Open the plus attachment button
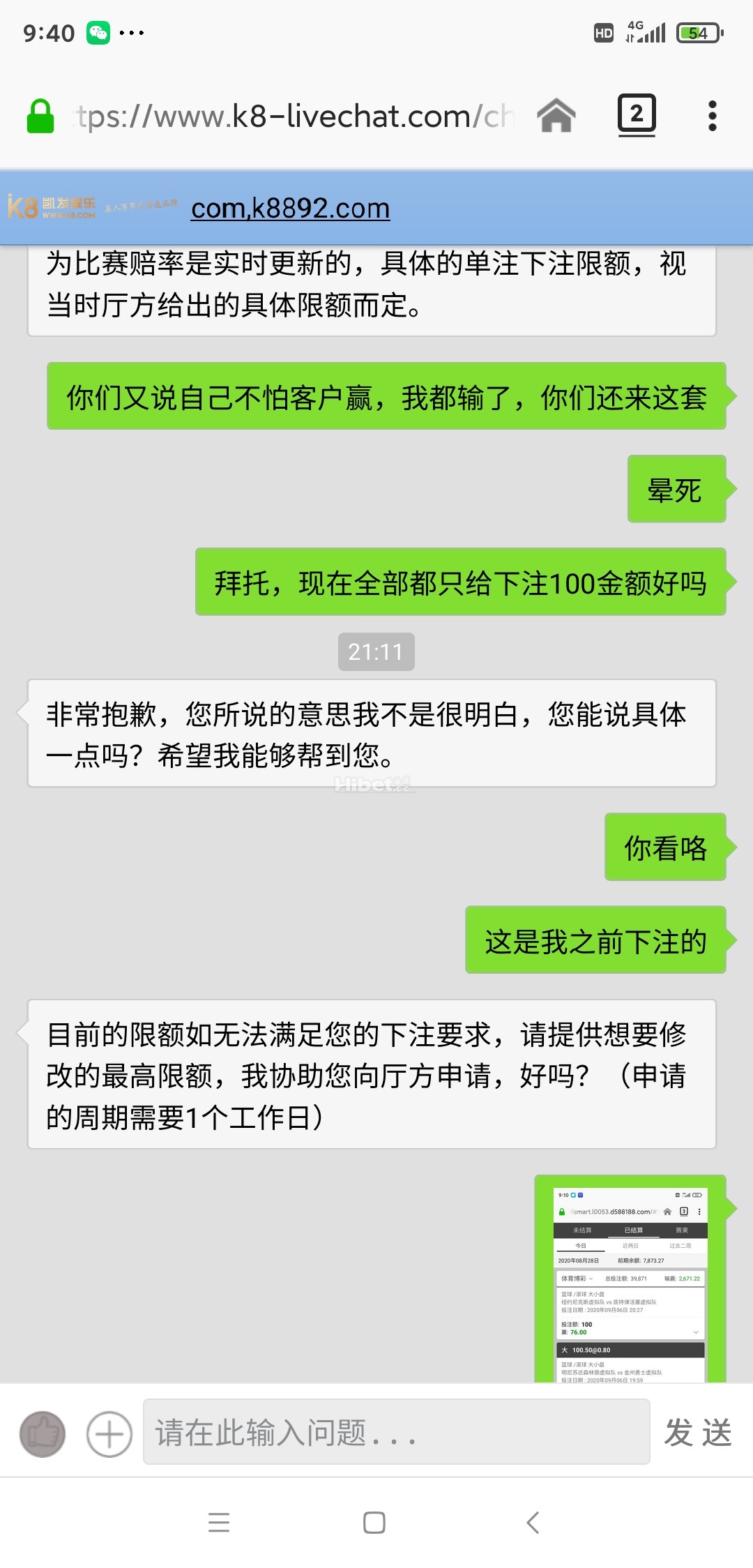 (x=109, y=1434)
